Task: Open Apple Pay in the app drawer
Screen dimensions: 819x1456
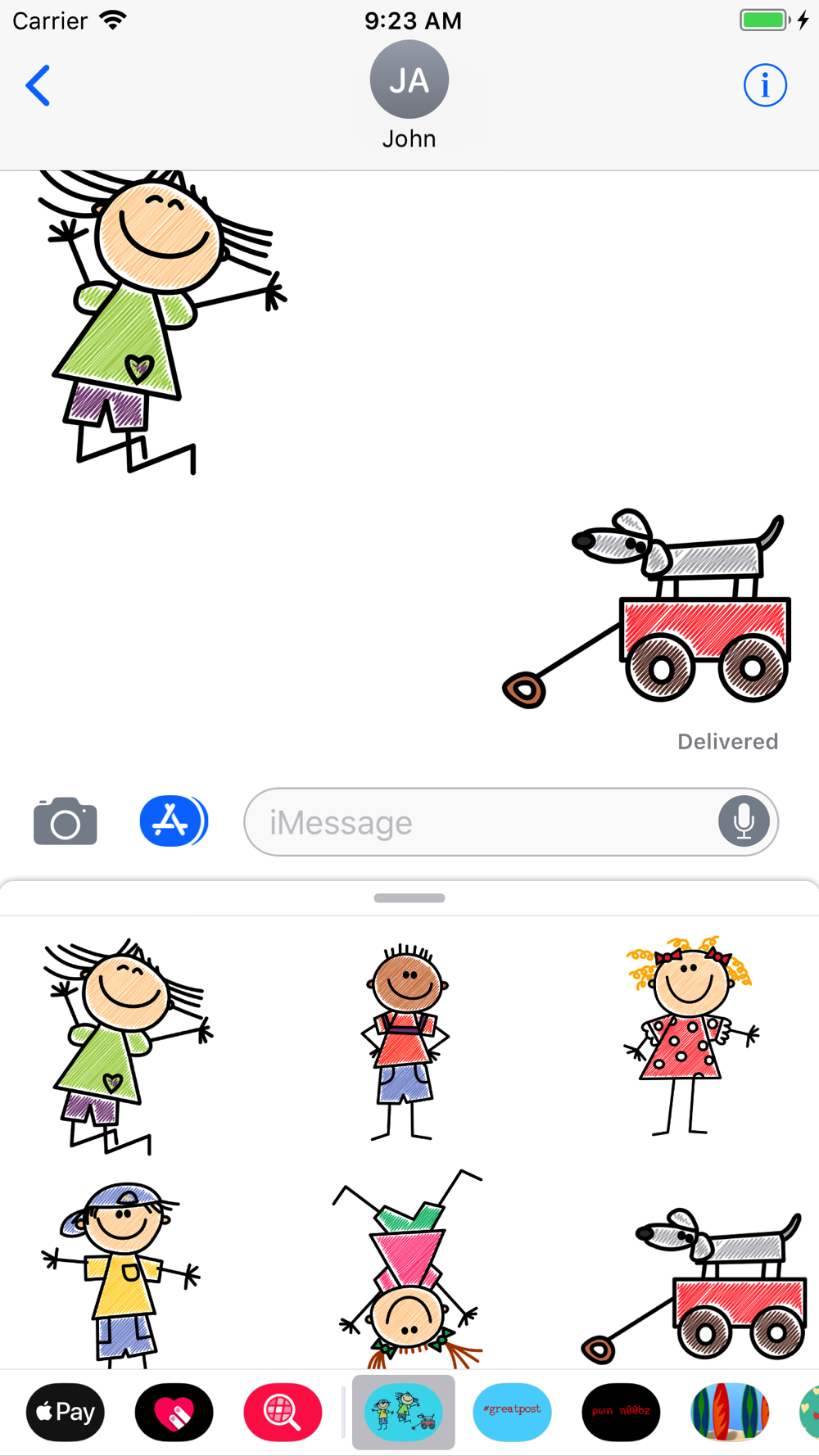Action: (x=66, y=1412)
